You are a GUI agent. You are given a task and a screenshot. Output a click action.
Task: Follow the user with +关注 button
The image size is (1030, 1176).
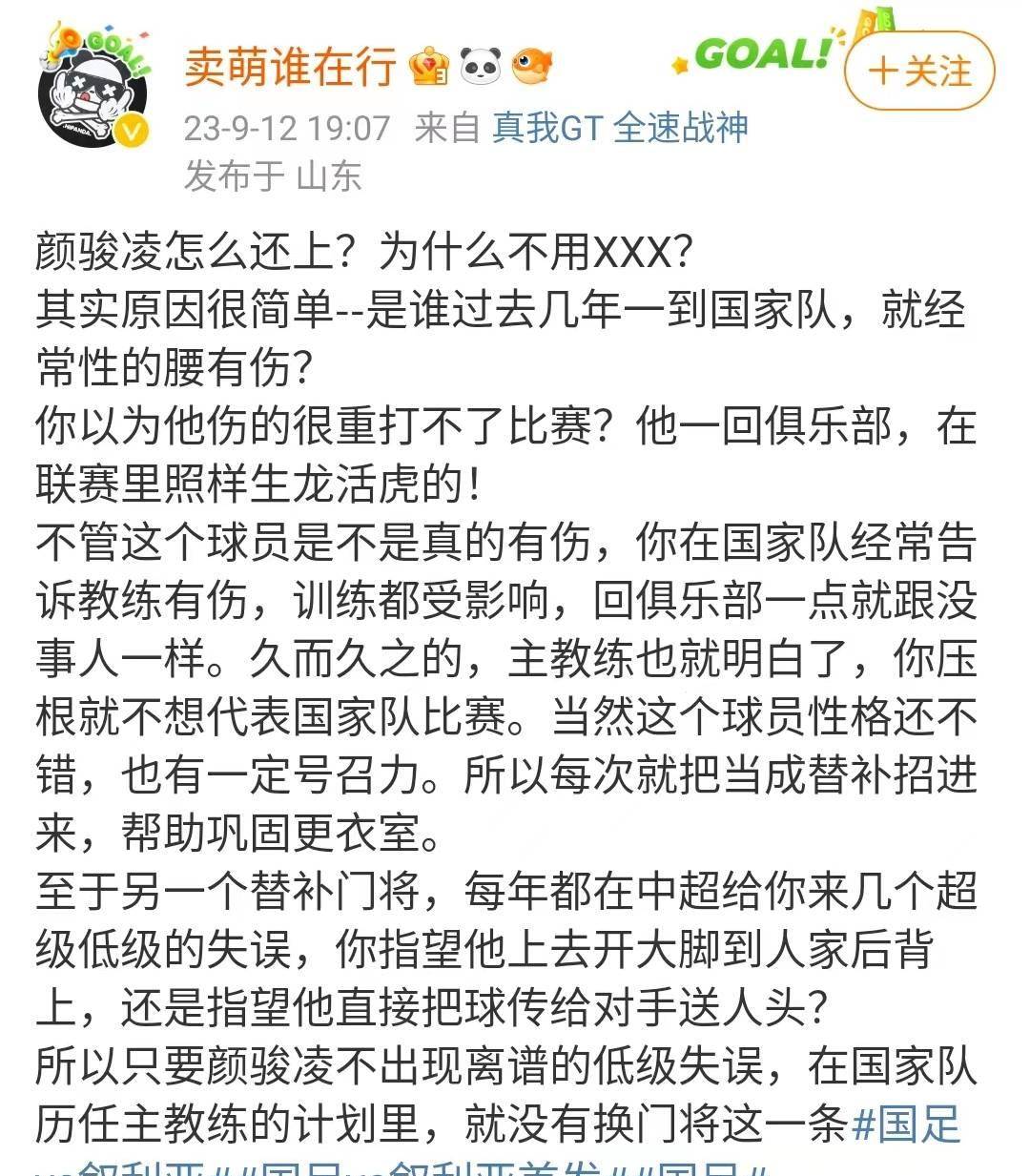point(918,71)
